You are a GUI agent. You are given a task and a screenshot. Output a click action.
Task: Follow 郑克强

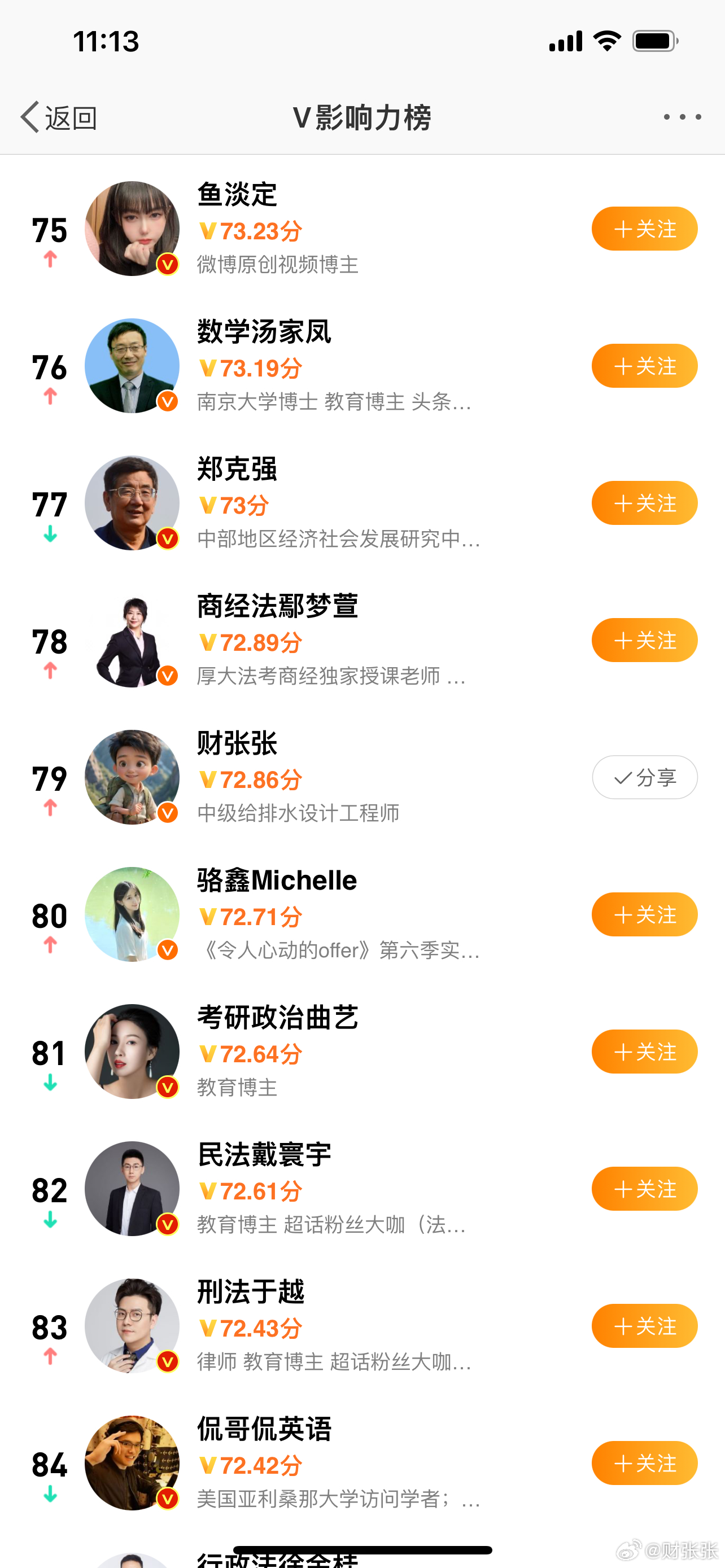coord(644,503)
